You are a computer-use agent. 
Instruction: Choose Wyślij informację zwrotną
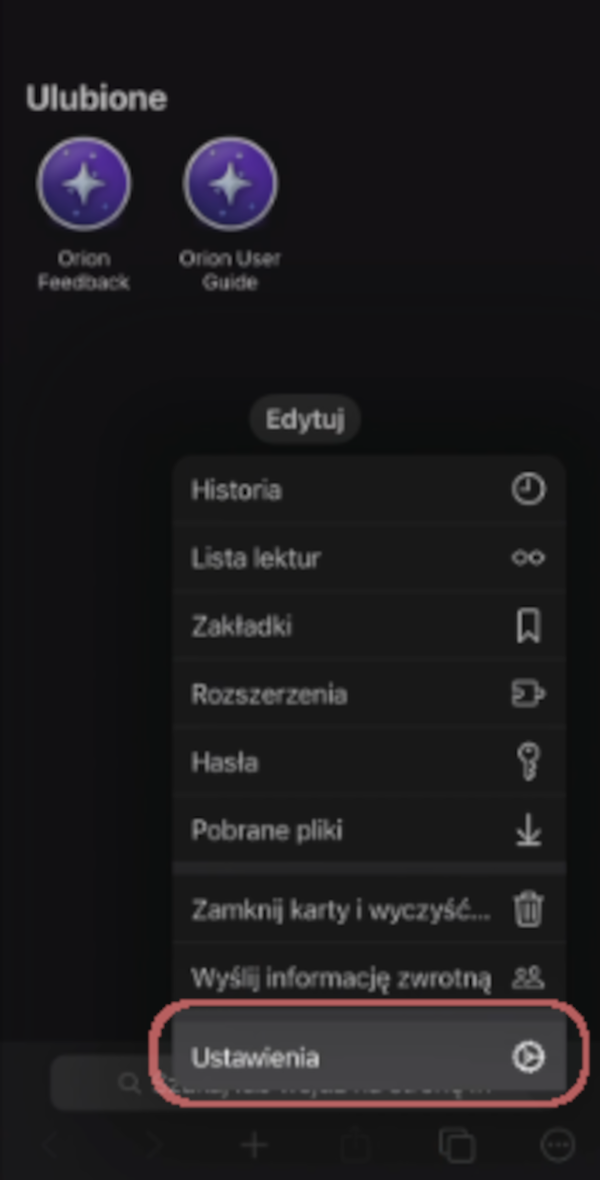click(368, 978)
